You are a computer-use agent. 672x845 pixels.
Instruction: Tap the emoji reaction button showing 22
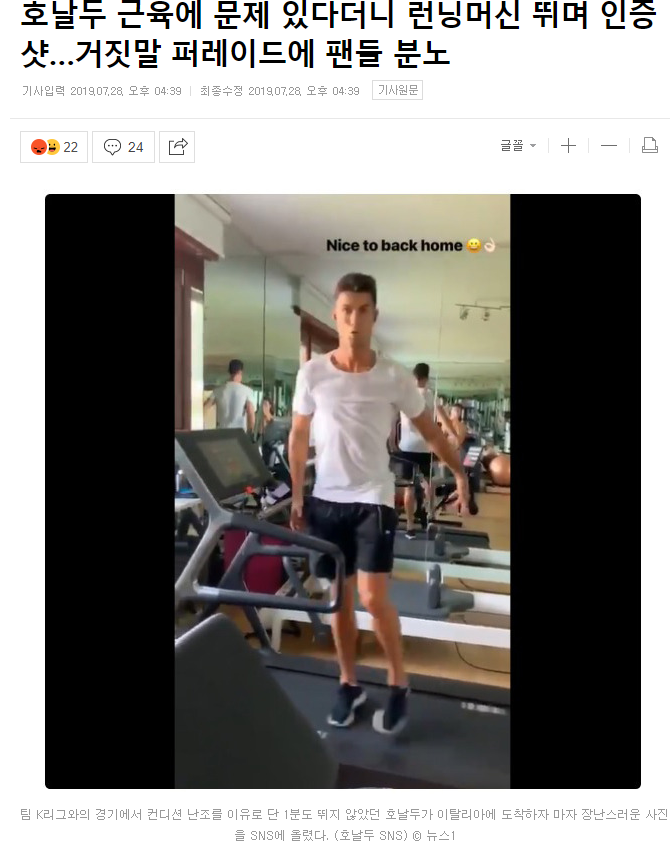[x=54, y=147]
